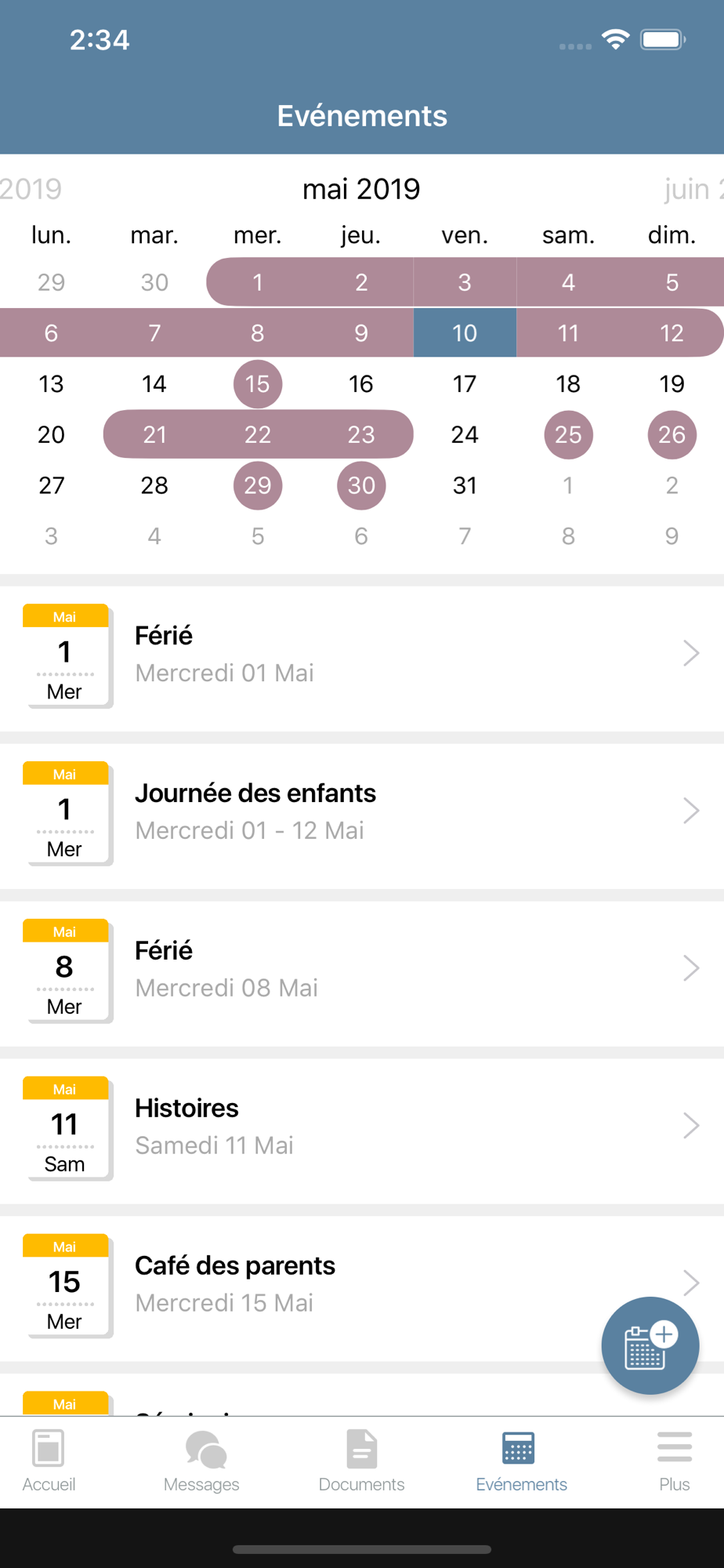This screenshot has width=724, height=1568.
Task: Choose May 22 in the calendar
Action: pyautogui.click(x=258, y=434)
